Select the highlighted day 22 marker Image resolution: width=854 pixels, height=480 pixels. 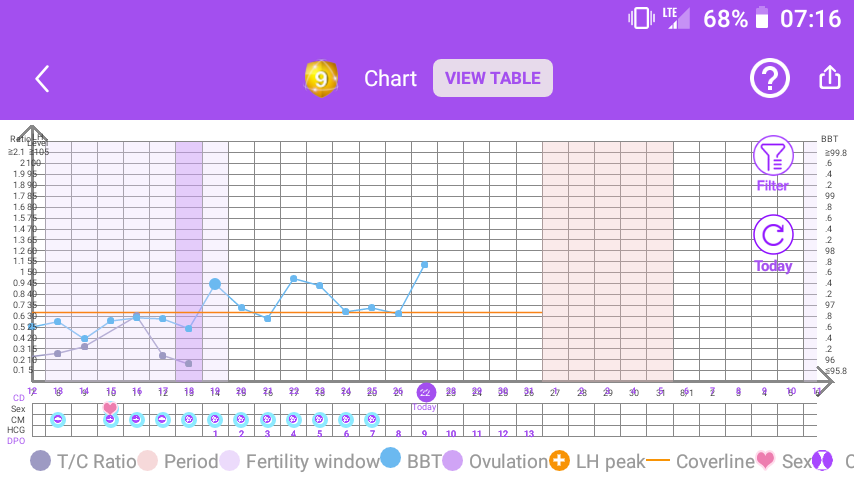point(425,392)
